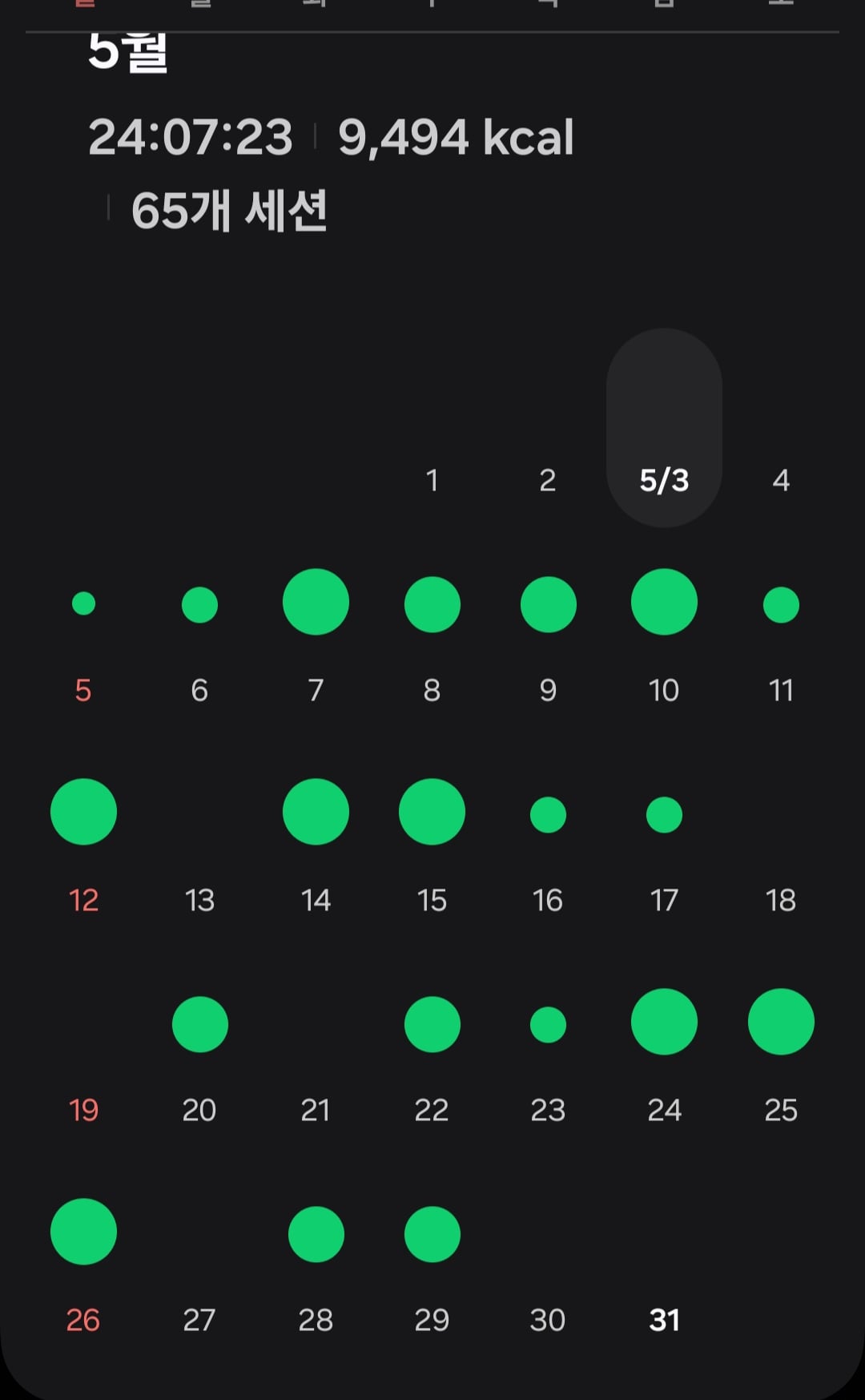Select the highlighted date 5/3

pos(664,428)
